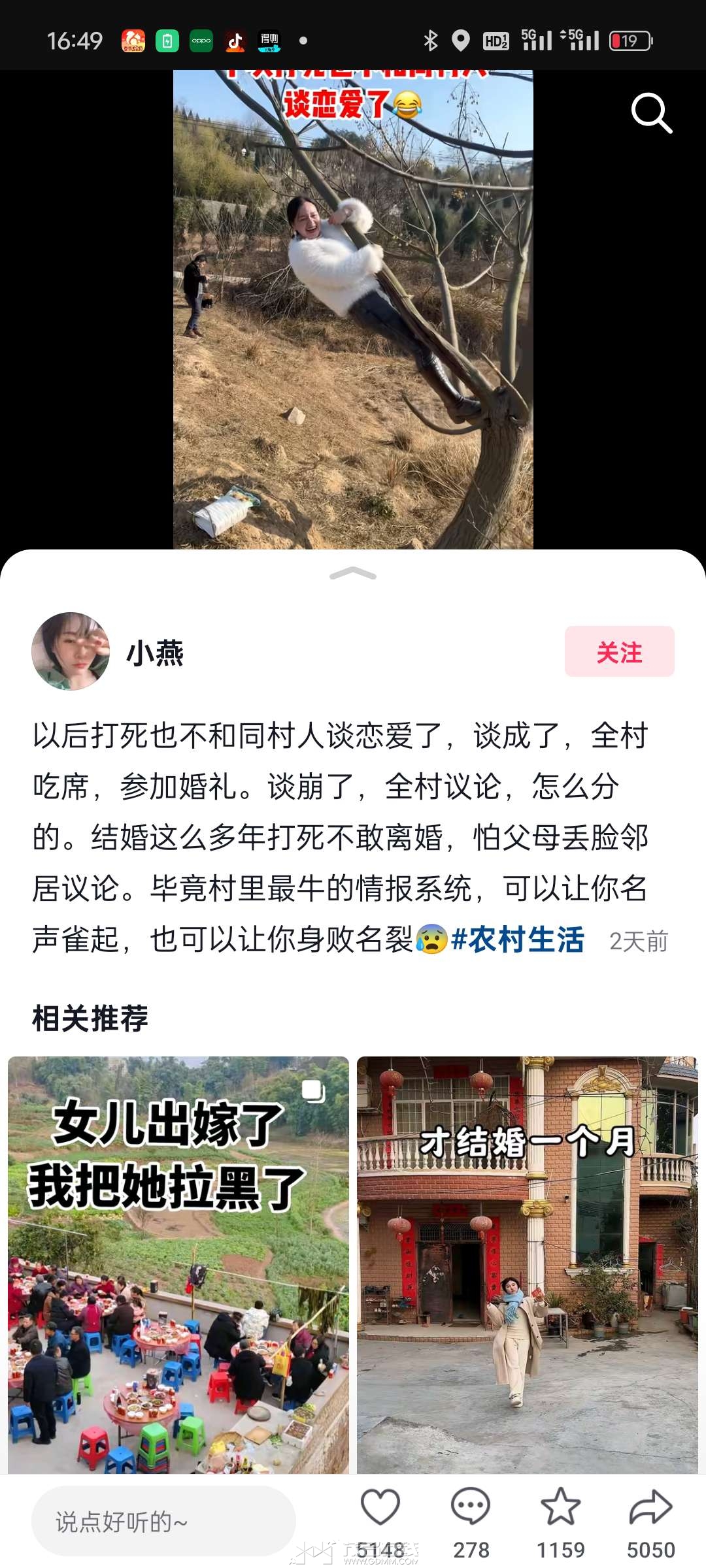Tap the 说点好听的 comment box
706x1568 pixels.
(163, 1521)
